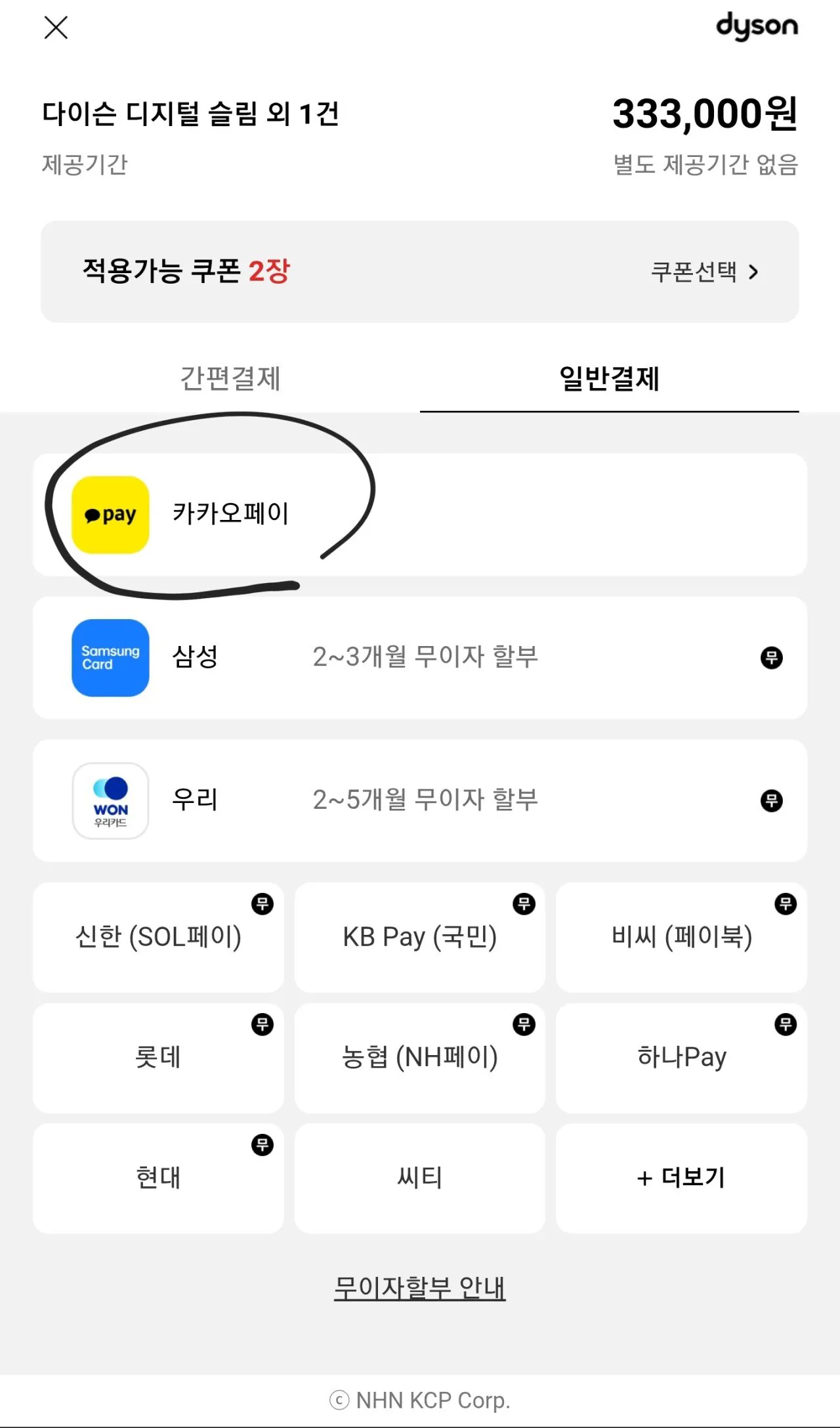Choose 씨티 card

(x=419, y=1178)
